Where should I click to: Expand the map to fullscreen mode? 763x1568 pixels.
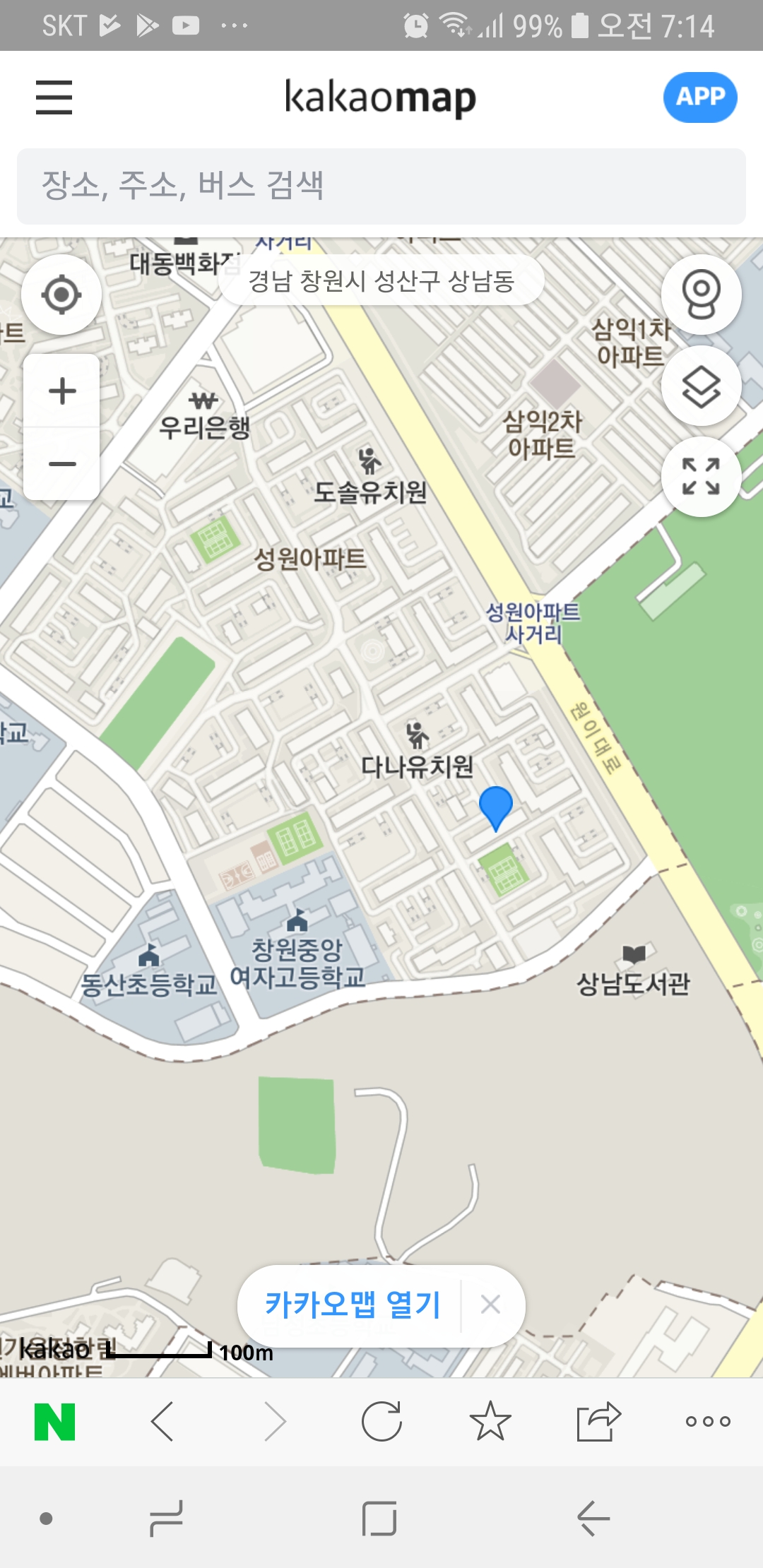point(701,477)
